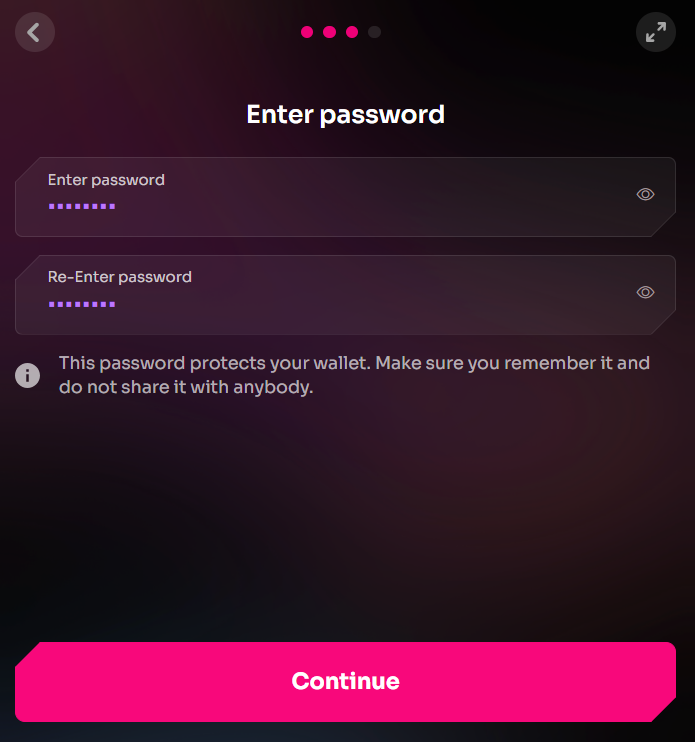
Task: Reveal the Re-Enter password text
Action: (646, 292)
